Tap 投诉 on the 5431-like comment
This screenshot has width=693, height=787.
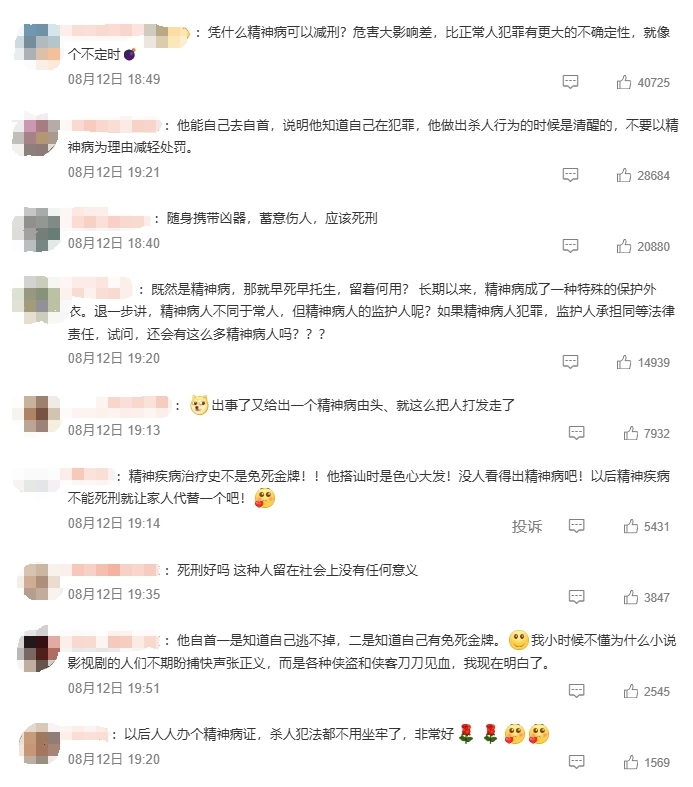point(527,526)
